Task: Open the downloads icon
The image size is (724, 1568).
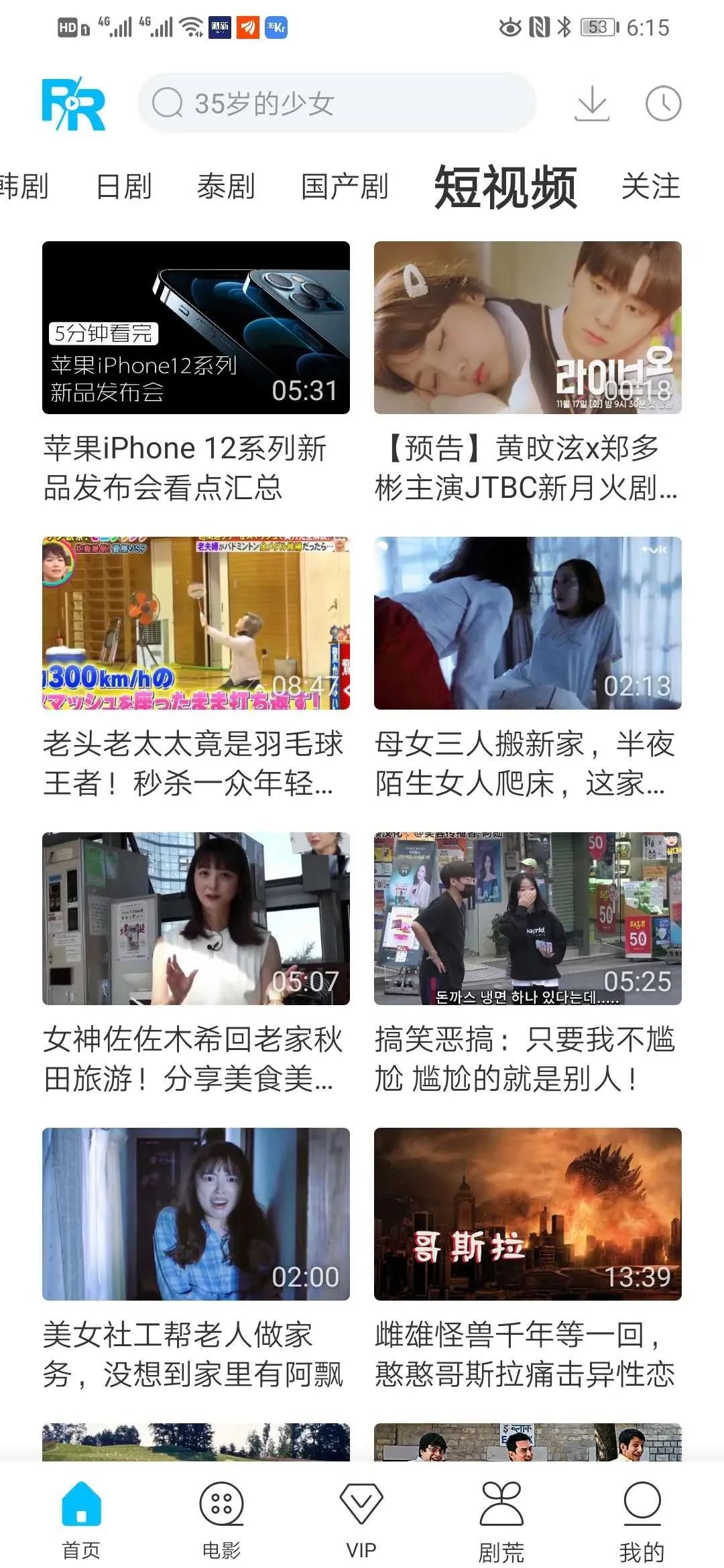Action: coord(592,104)
